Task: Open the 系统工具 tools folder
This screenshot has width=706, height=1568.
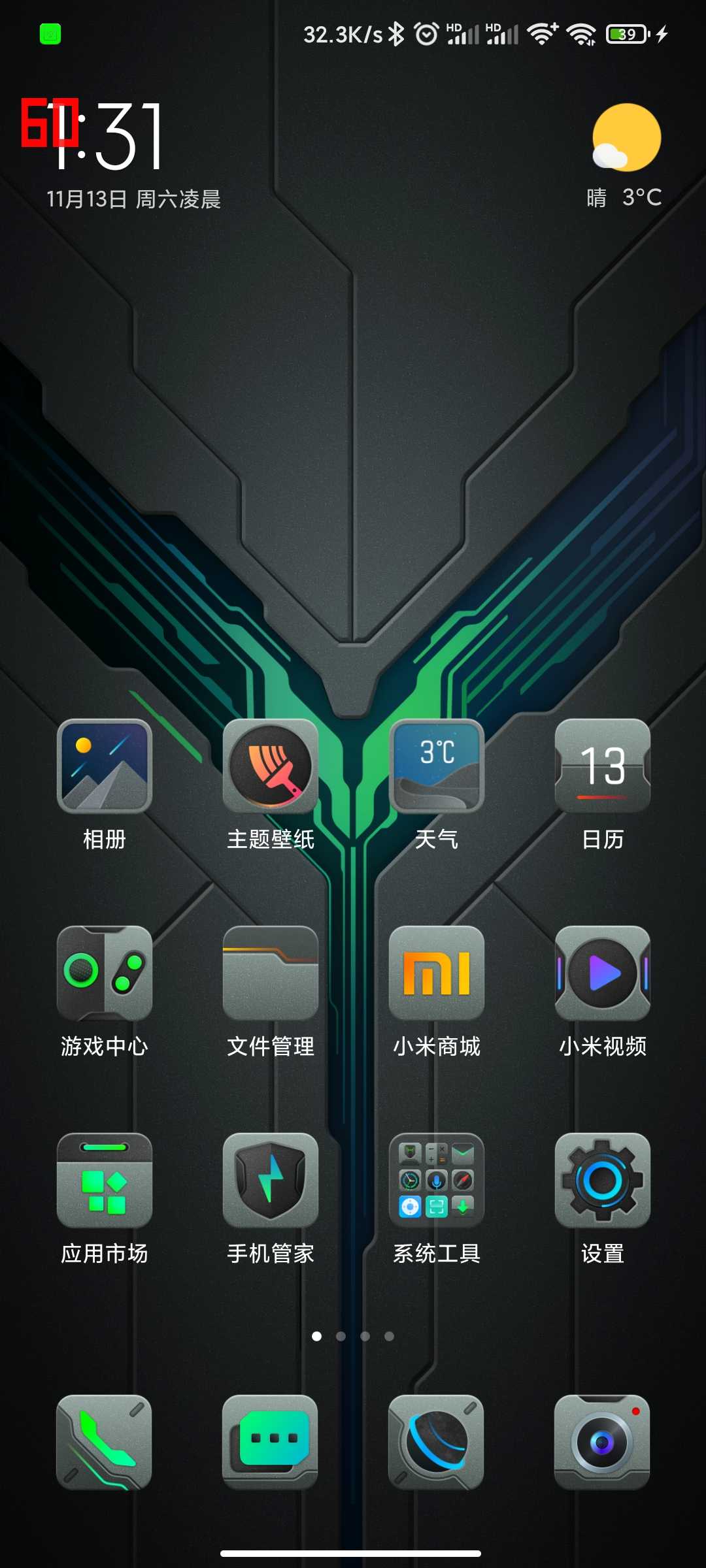Action: coord(437,1180)
